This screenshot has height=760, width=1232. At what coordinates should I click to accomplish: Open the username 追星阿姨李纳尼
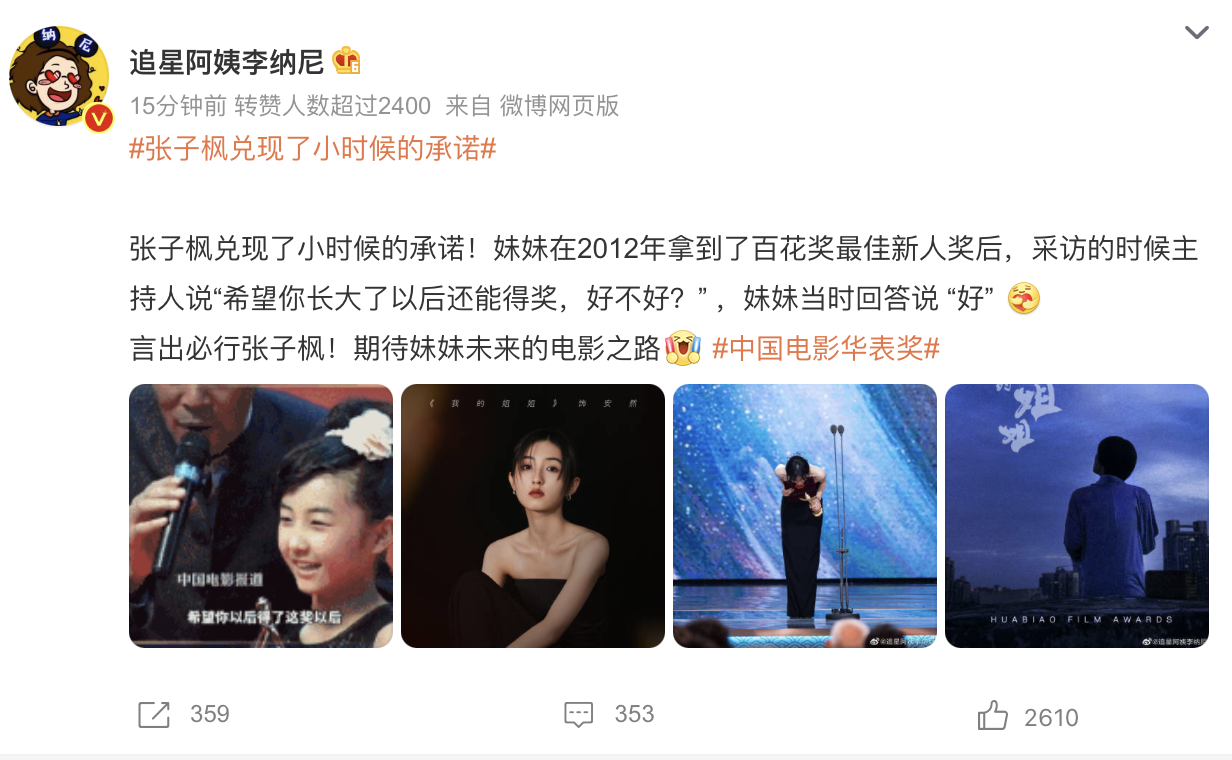(227, 62)
